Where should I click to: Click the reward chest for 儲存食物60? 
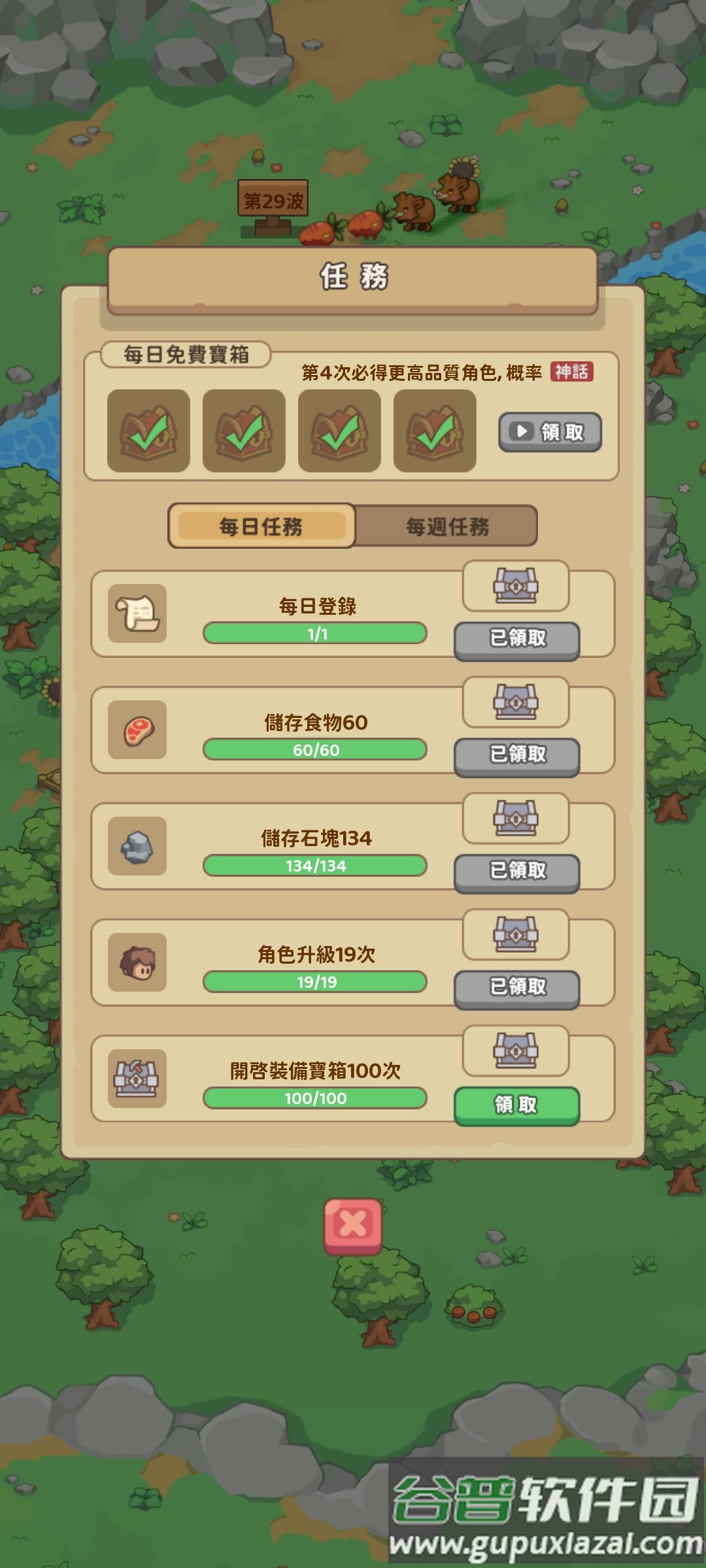(x=516, y=703)
